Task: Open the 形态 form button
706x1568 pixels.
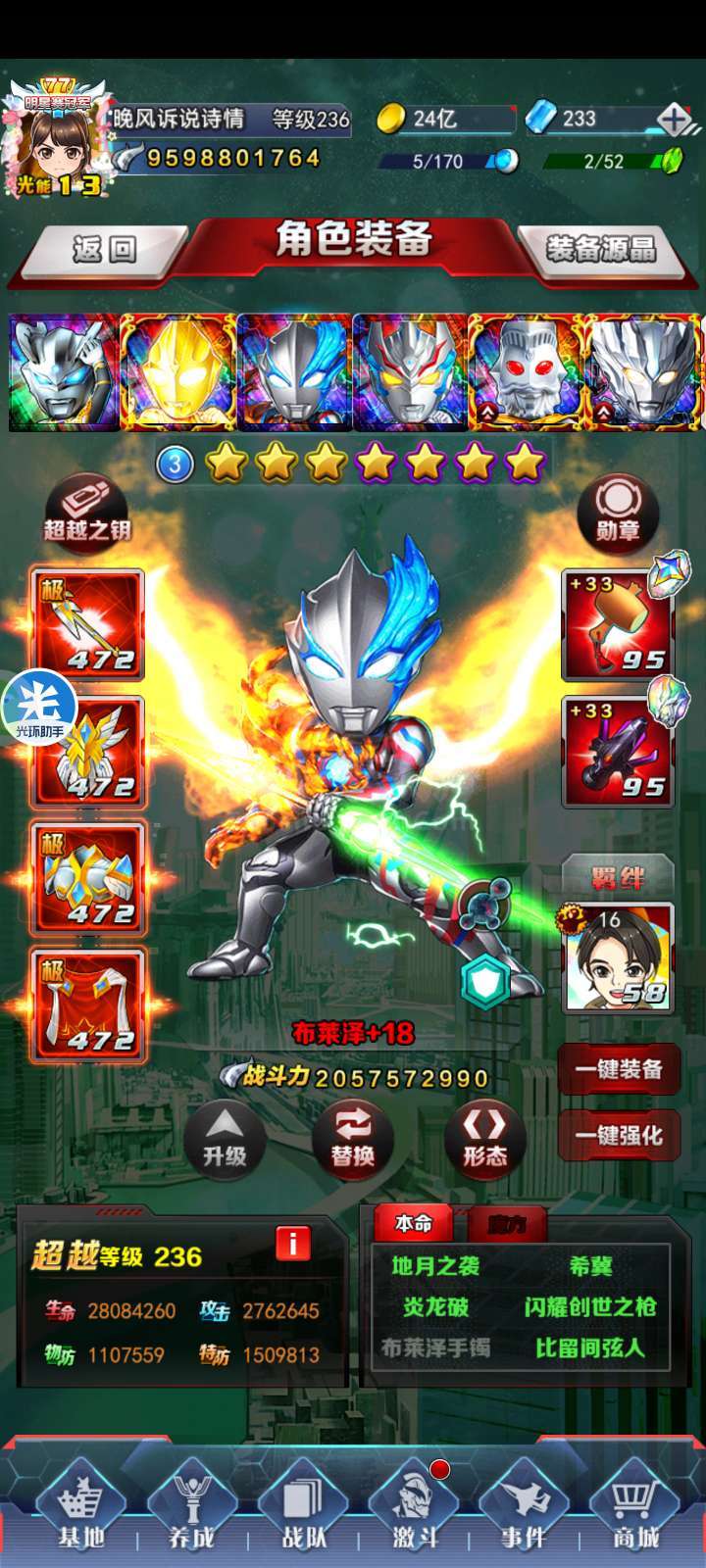Action: tap(484, 1137)
